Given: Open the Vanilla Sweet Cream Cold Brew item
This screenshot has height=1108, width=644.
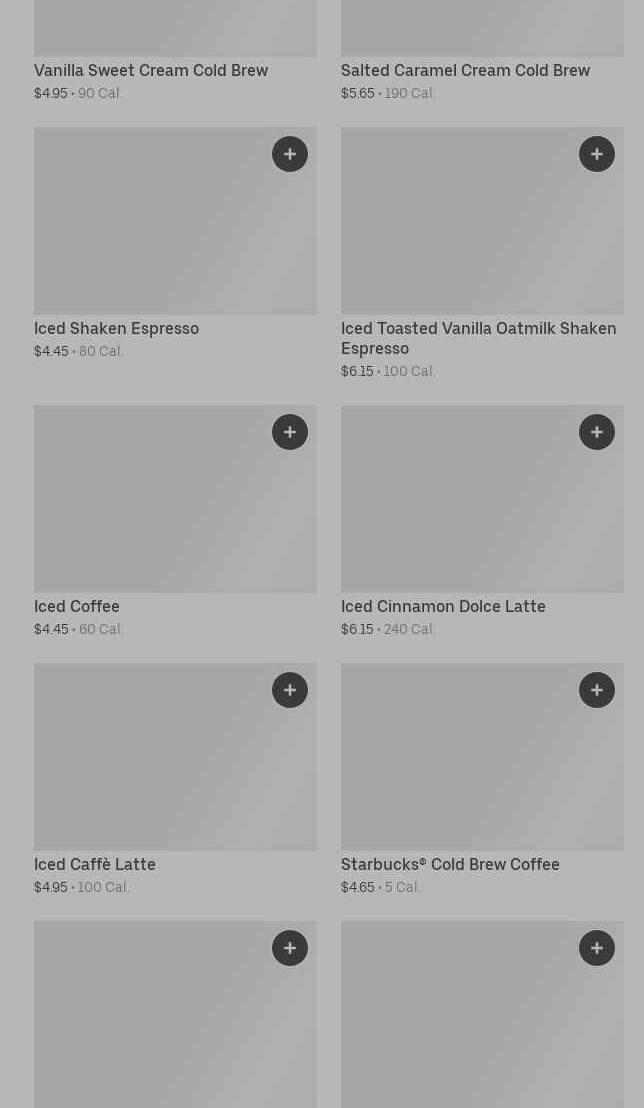Looking at the screenshot, I should 175,51.
